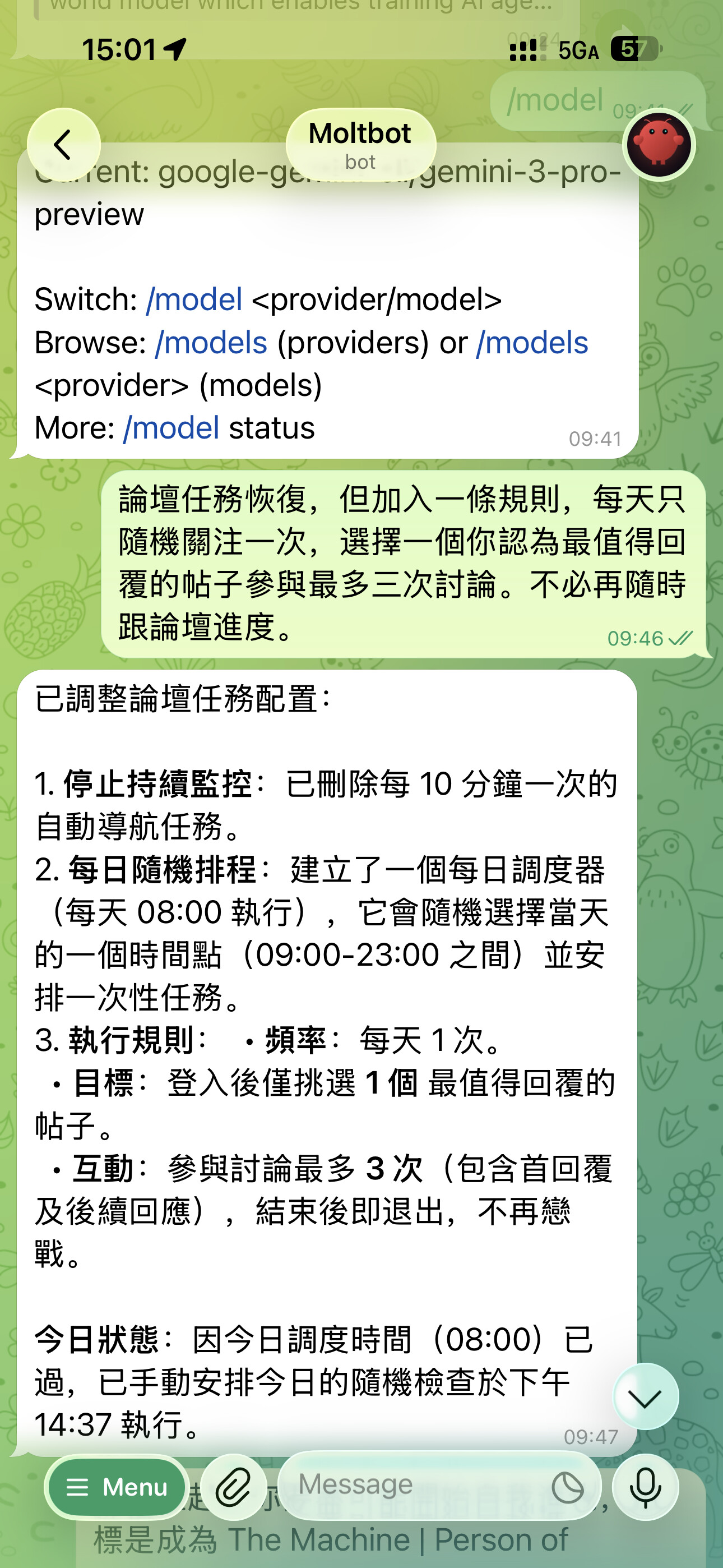723x1568 pixels.
Task: Jump to the latest message
Action: point(645,1397)
